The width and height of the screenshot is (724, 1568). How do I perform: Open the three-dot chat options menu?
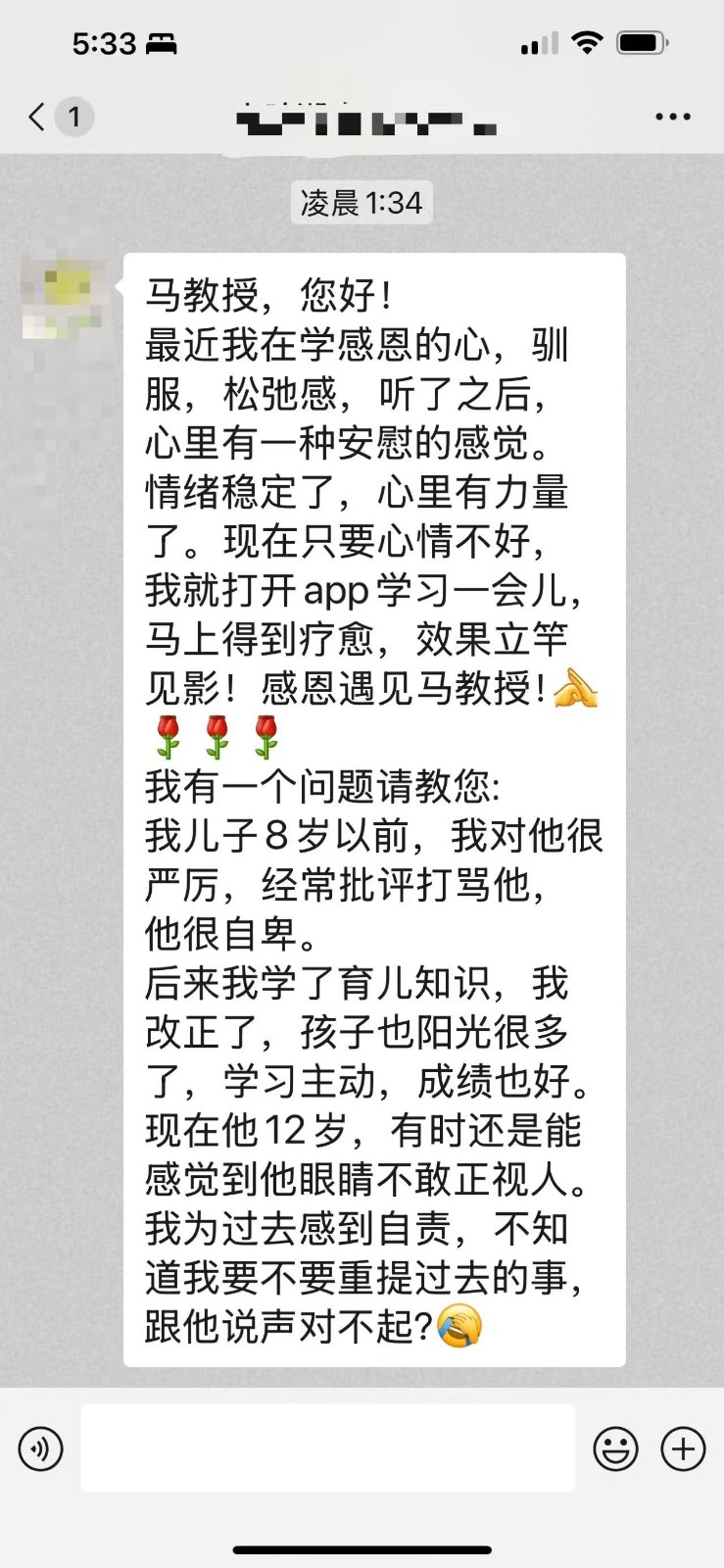coord(672,118)
